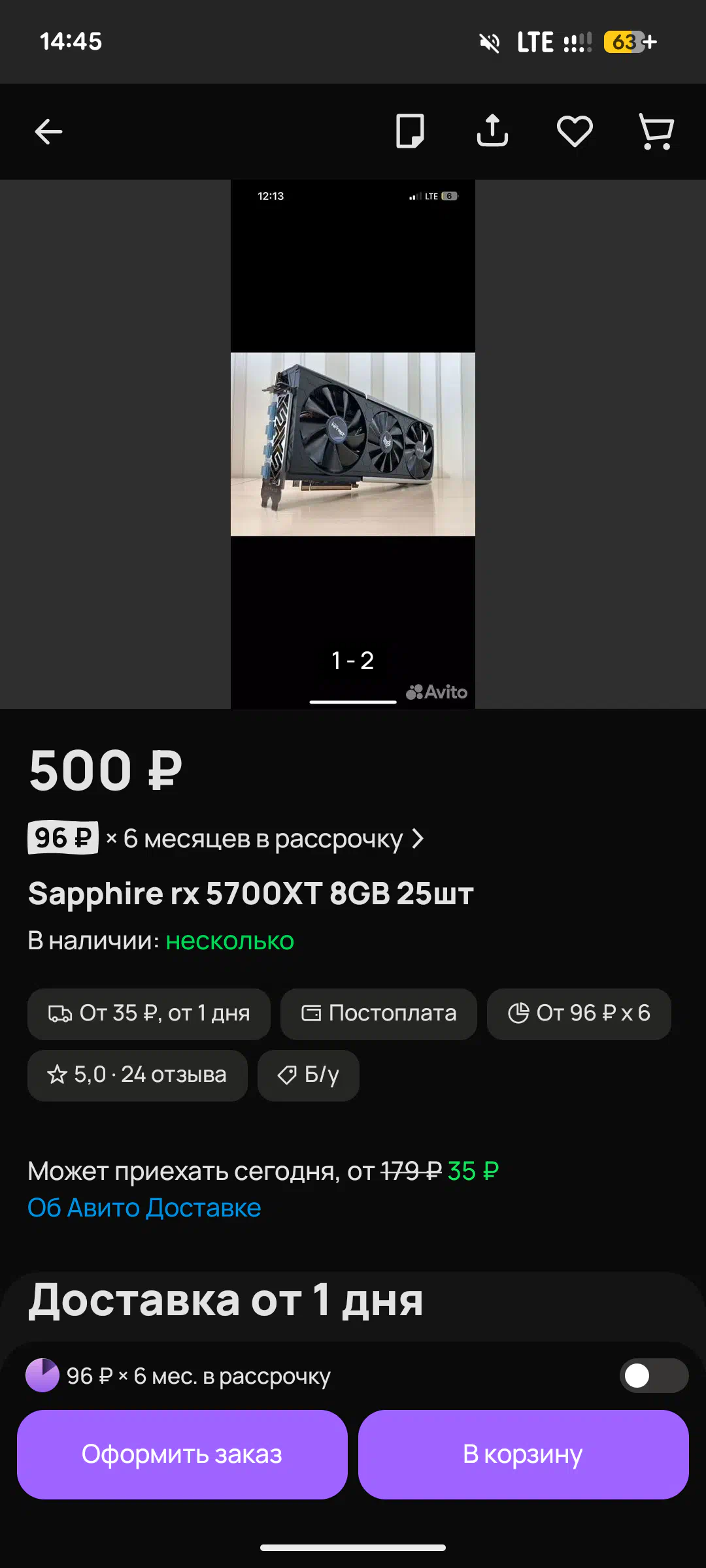The height and width of the screenshot is (1568, 706).
Task: Select the От 35 ₽, от 1 дня chip
Action: 149,1014
